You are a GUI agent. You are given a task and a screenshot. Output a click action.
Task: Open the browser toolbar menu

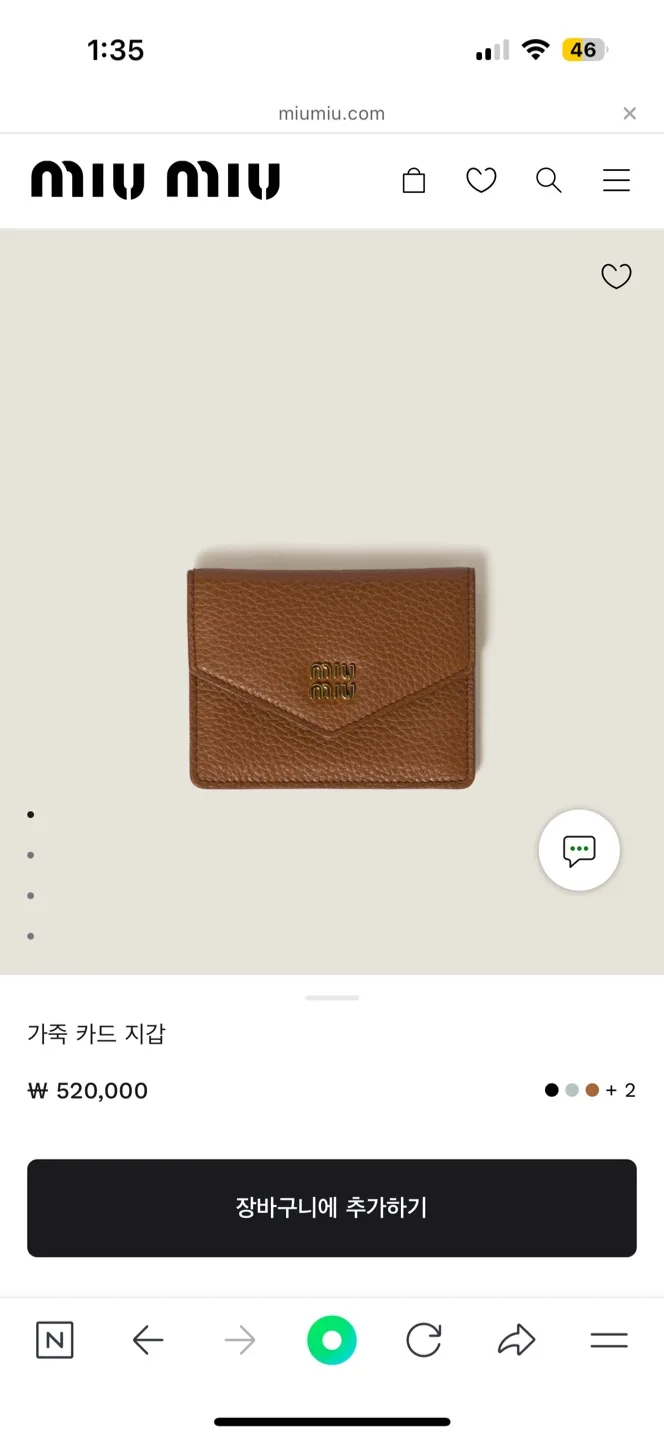click(x=608, y=1340)
